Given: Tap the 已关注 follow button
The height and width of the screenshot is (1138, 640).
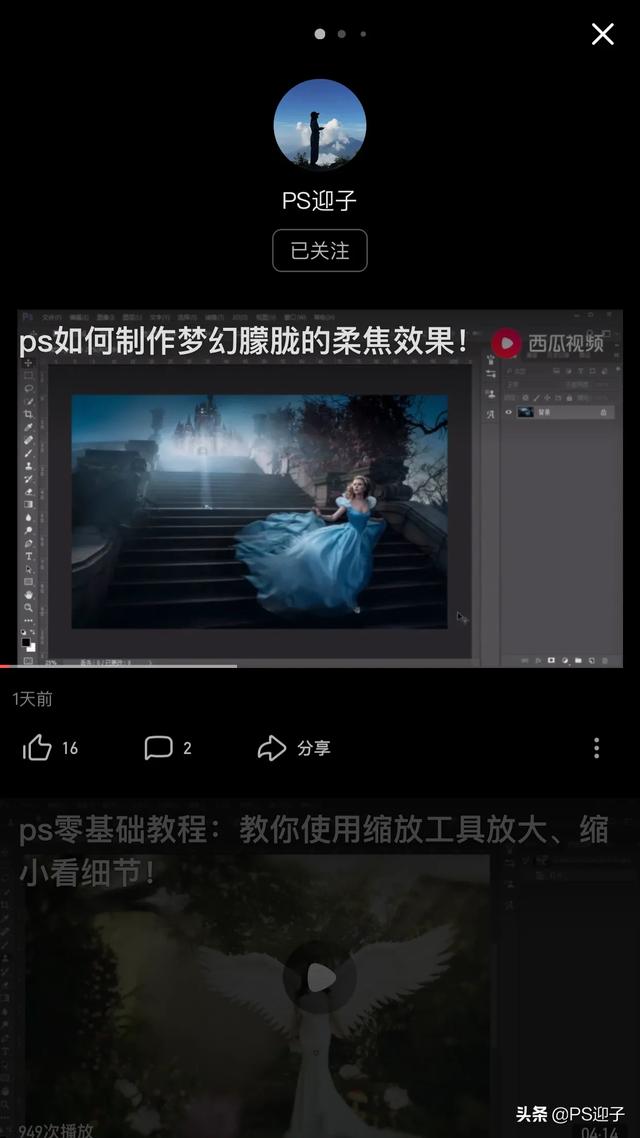Looking at the screenshot, I should (x=320, y=250).
